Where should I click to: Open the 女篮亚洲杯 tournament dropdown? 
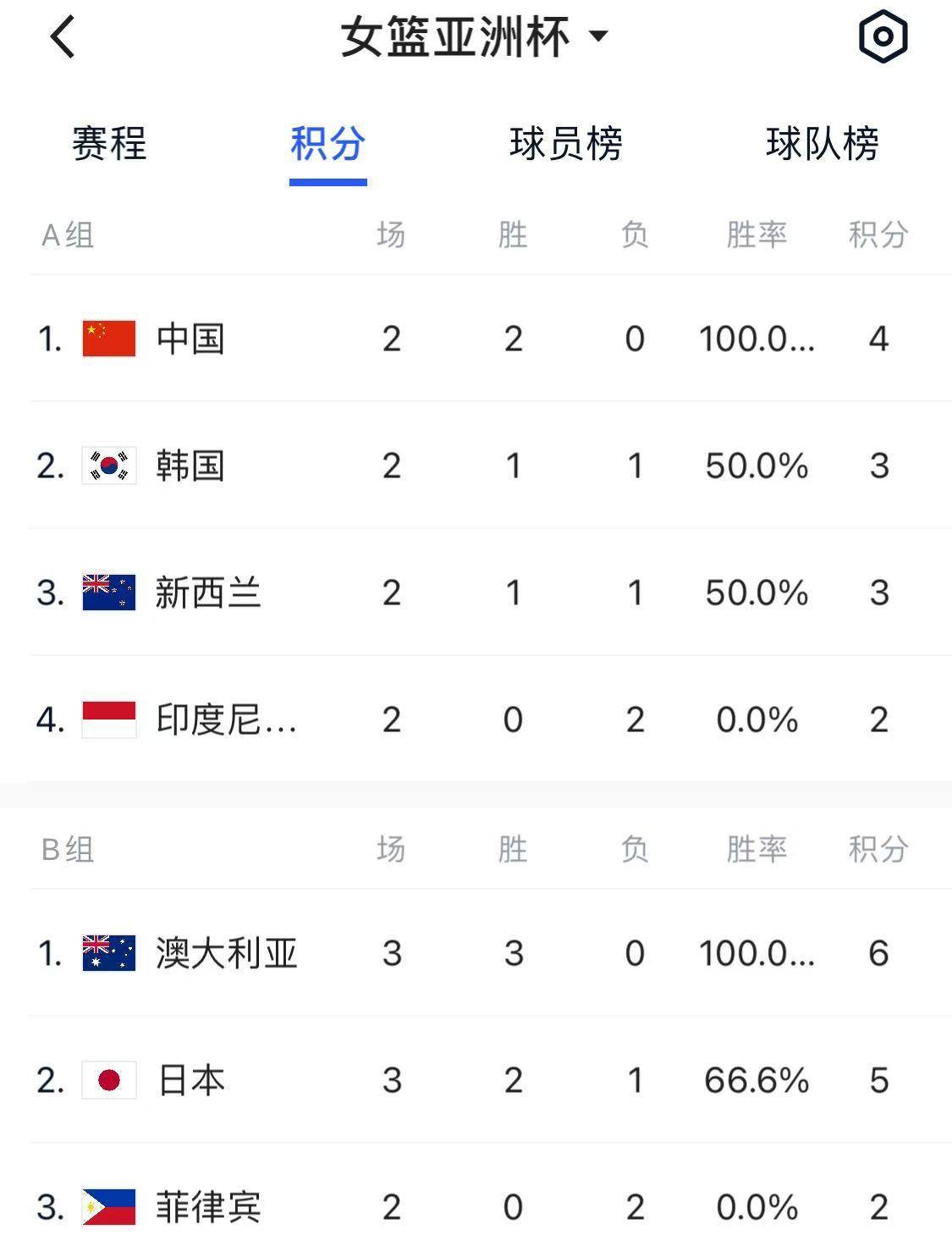click(x=603, y=38)
